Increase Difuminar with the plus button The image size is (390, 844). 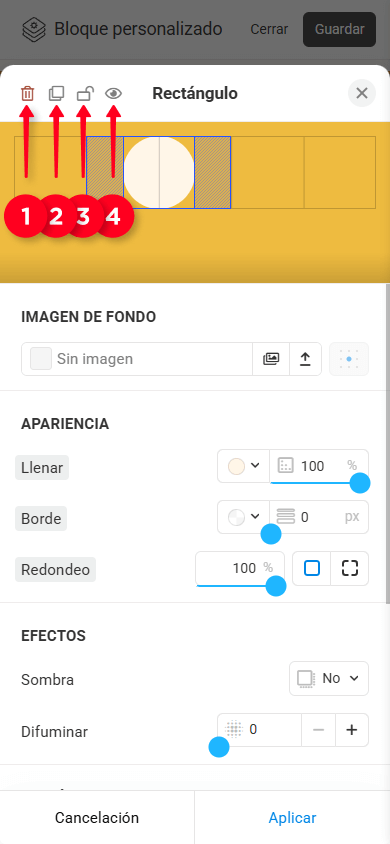click(352, 730)
